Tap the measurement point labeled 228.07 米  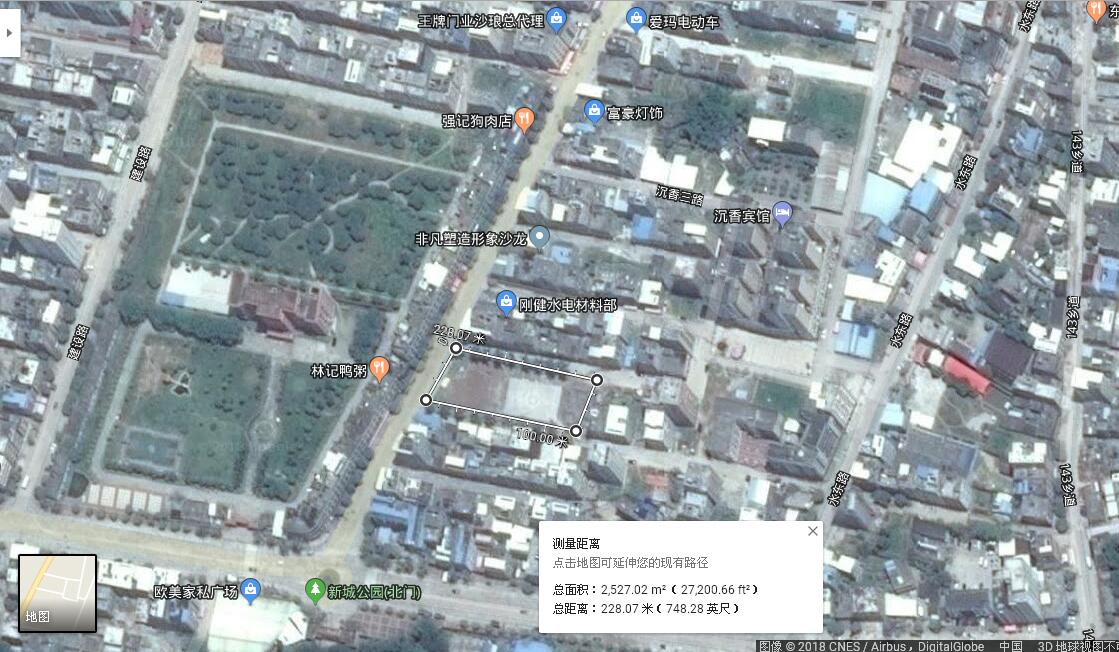(x=456, y=348)
